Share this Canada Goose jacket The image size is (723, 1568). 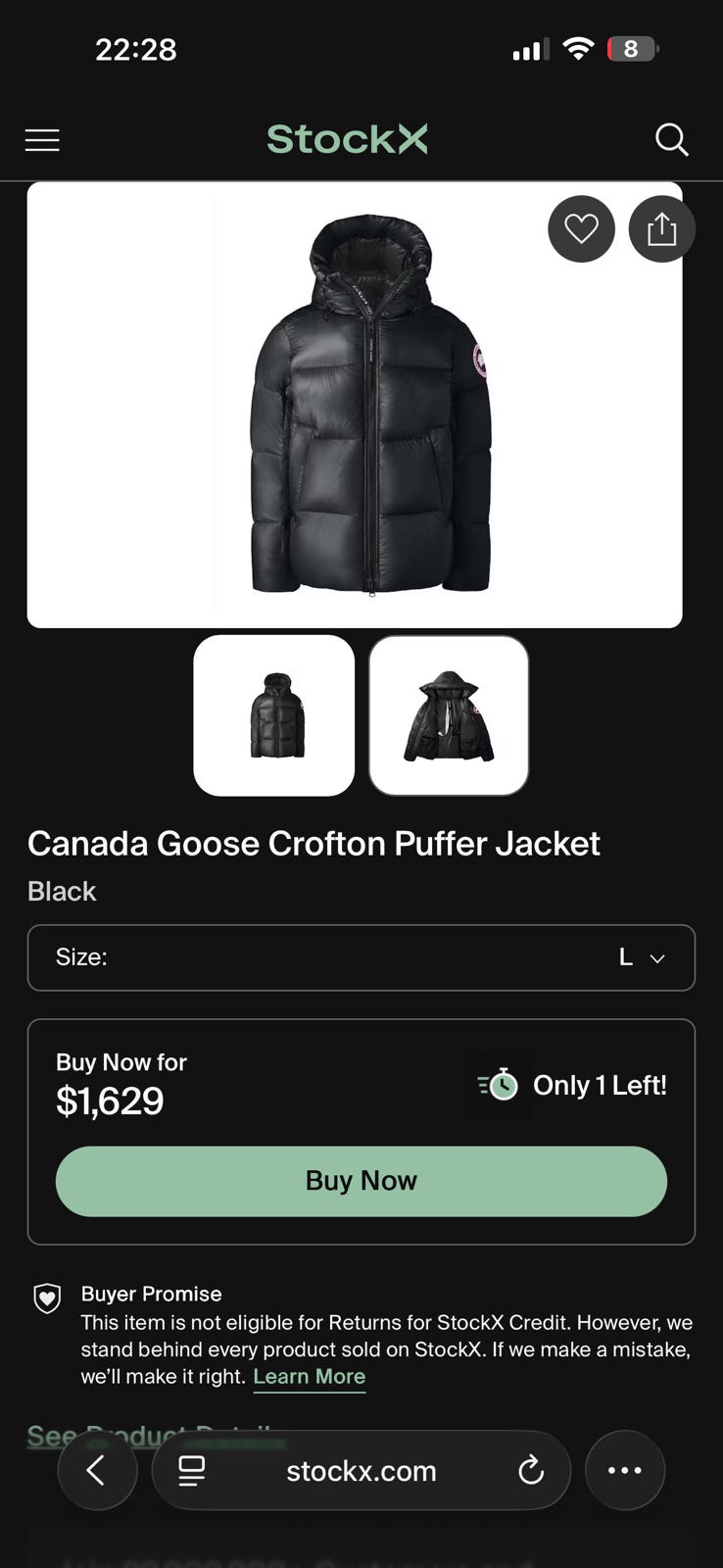661,229
